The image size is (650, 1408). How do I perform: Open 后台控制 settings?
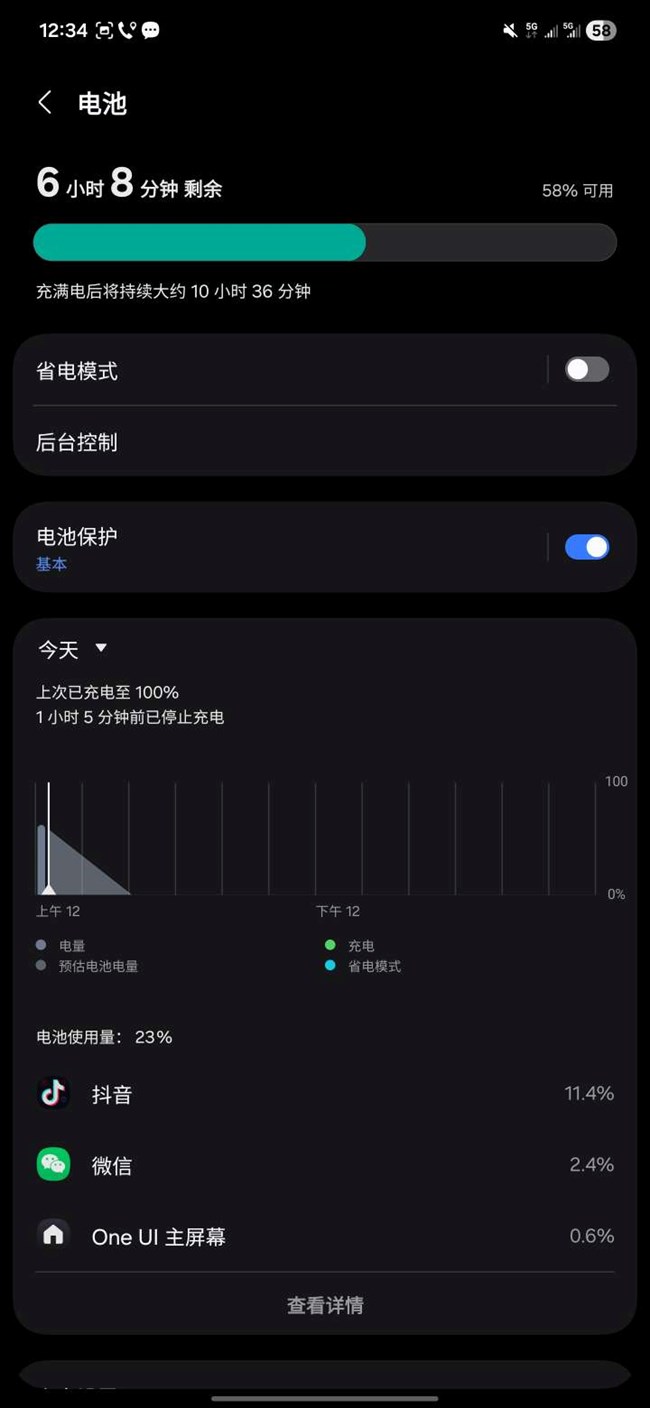325,441
